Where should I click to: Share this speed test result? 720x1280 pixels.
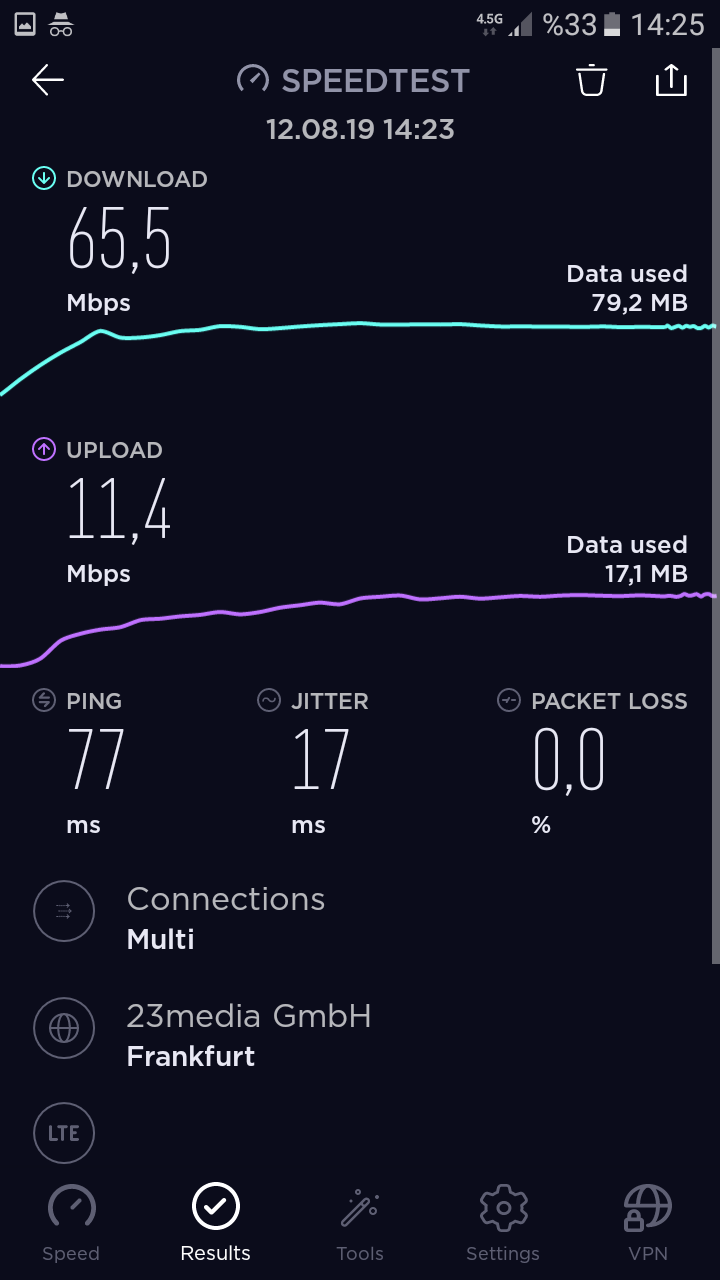[x=671, y=80]
